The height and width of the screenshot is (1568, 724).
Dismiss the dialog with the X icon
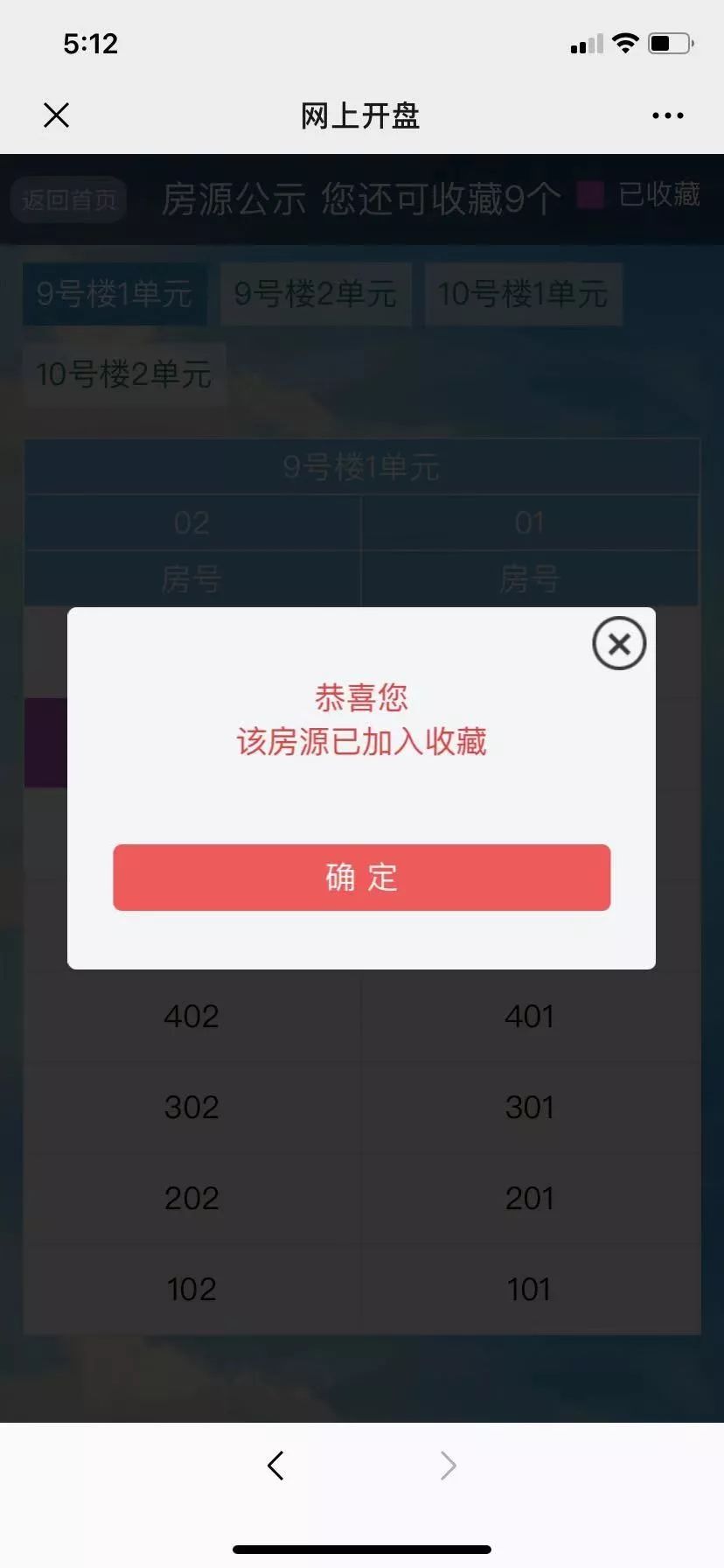[x=619, y=644]
